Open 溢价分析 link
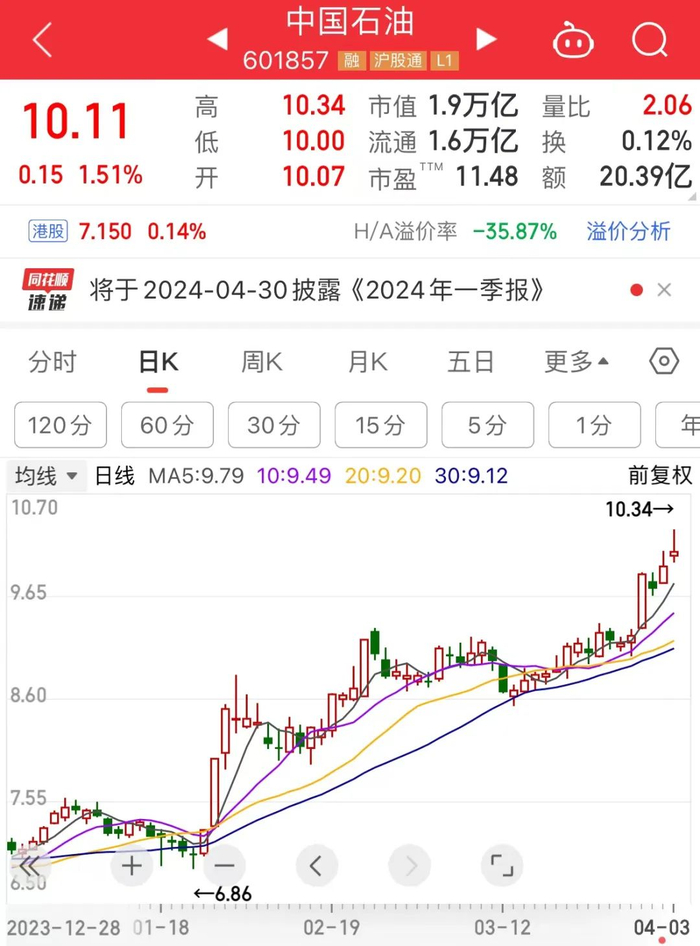The height and width of the screenshot is (946, 700). coord(628,232)
